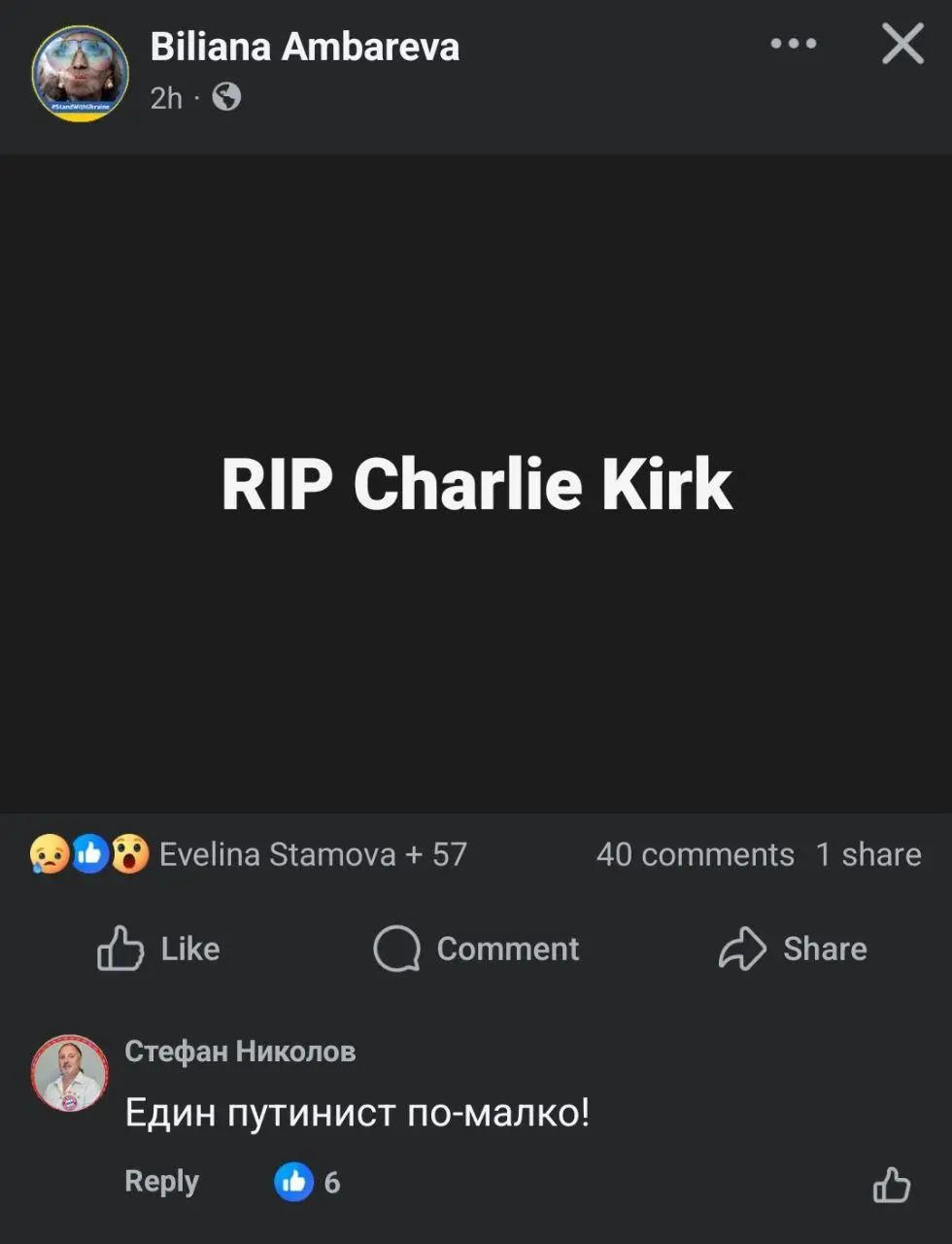Open the 40 comments list
Viewport: 952px width, 1244px height.
(x=695, y=854)
